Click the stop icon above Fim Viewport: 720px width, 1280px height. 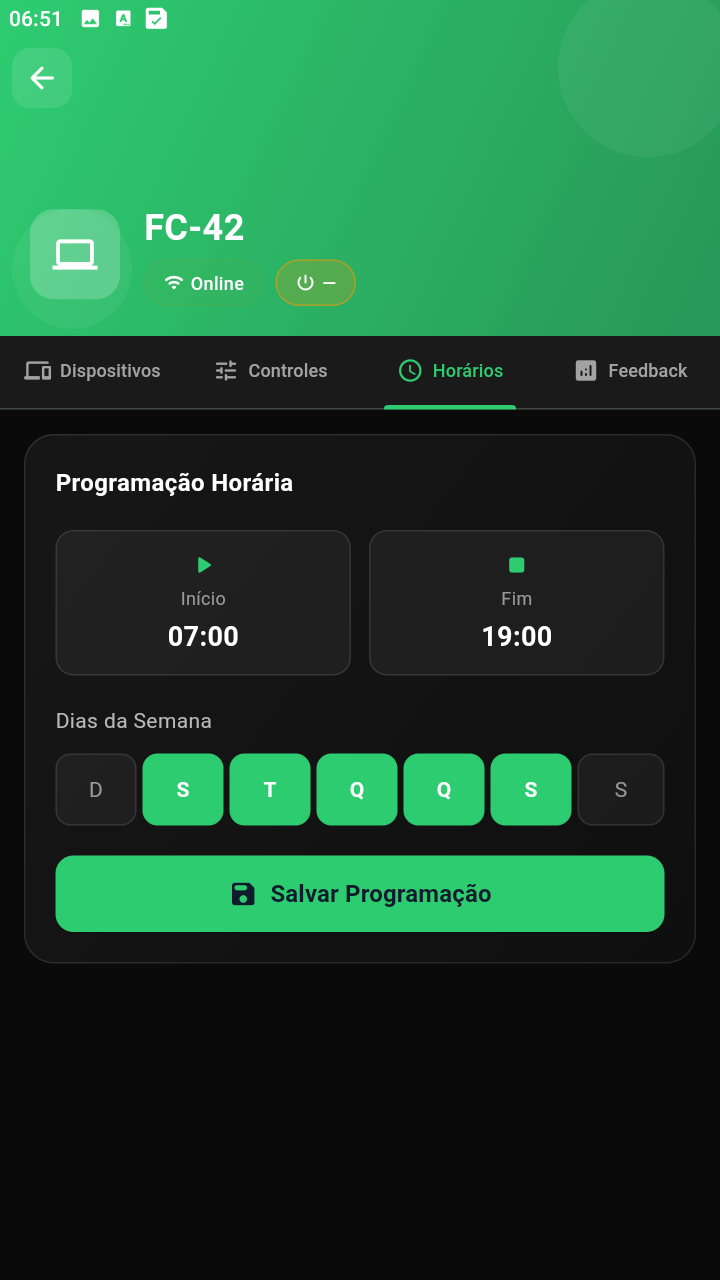517,564
